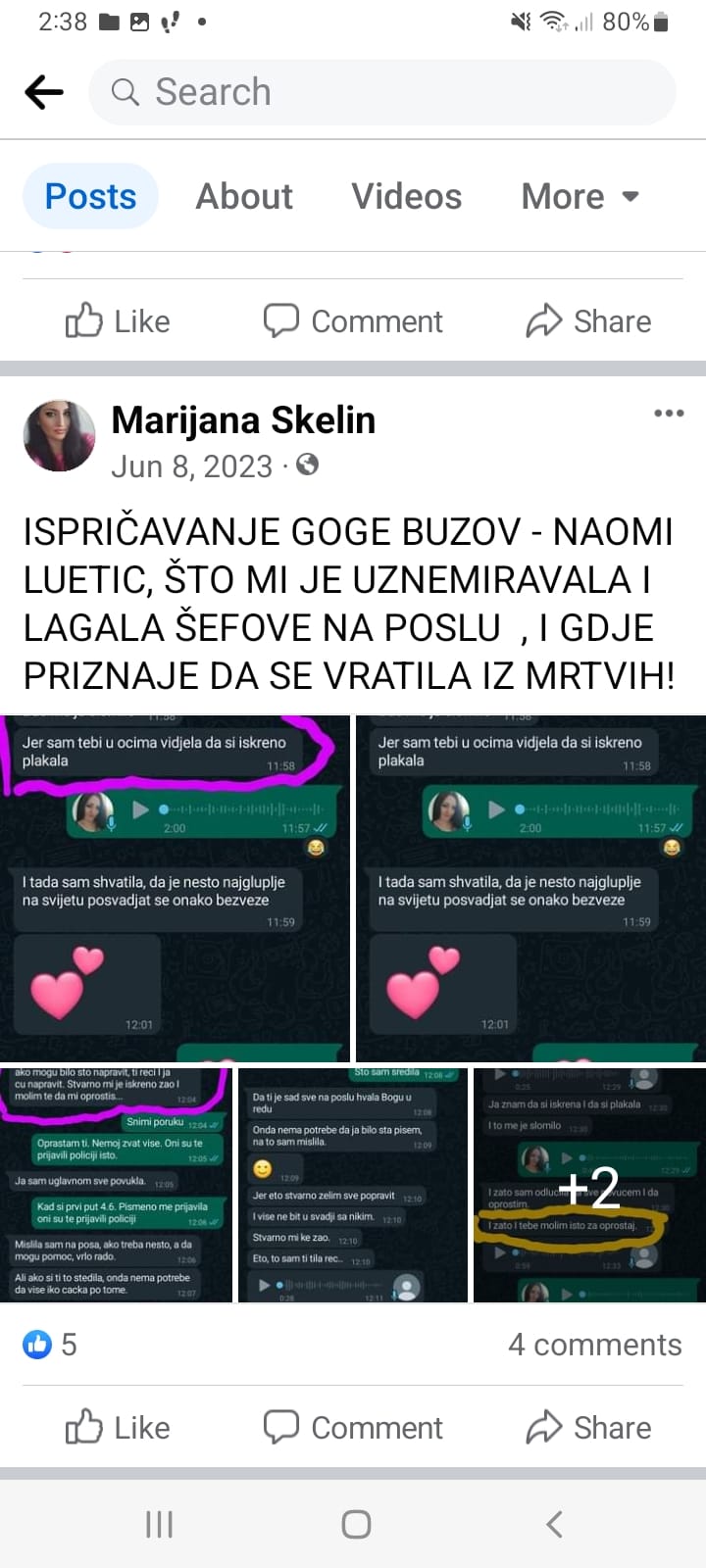Open the 4 comments
The height and width of the screenshot is (1568, 706).
tap(594, 1345)
